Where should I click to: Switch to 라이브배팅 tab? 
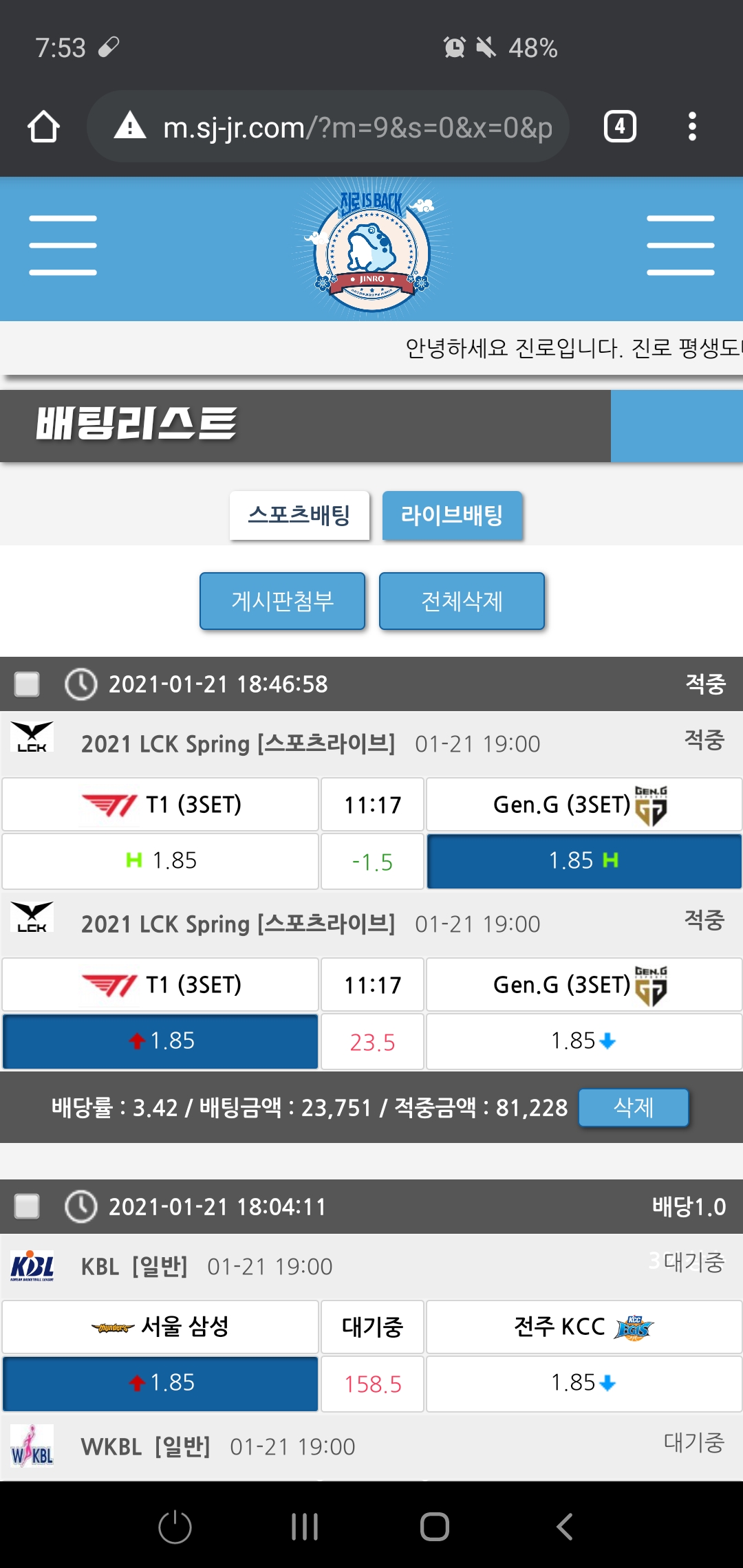[x=452, y=515]
